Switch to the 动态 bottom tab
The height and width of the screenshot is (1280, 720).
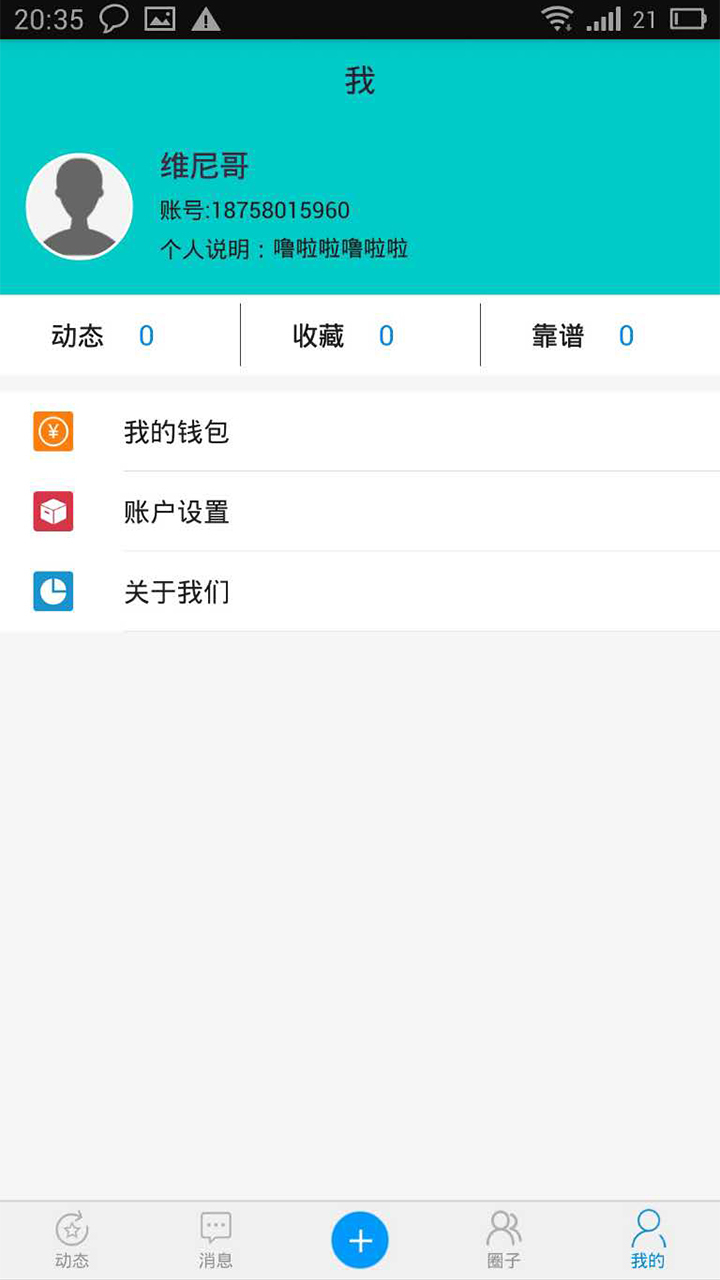[72, 1241]
